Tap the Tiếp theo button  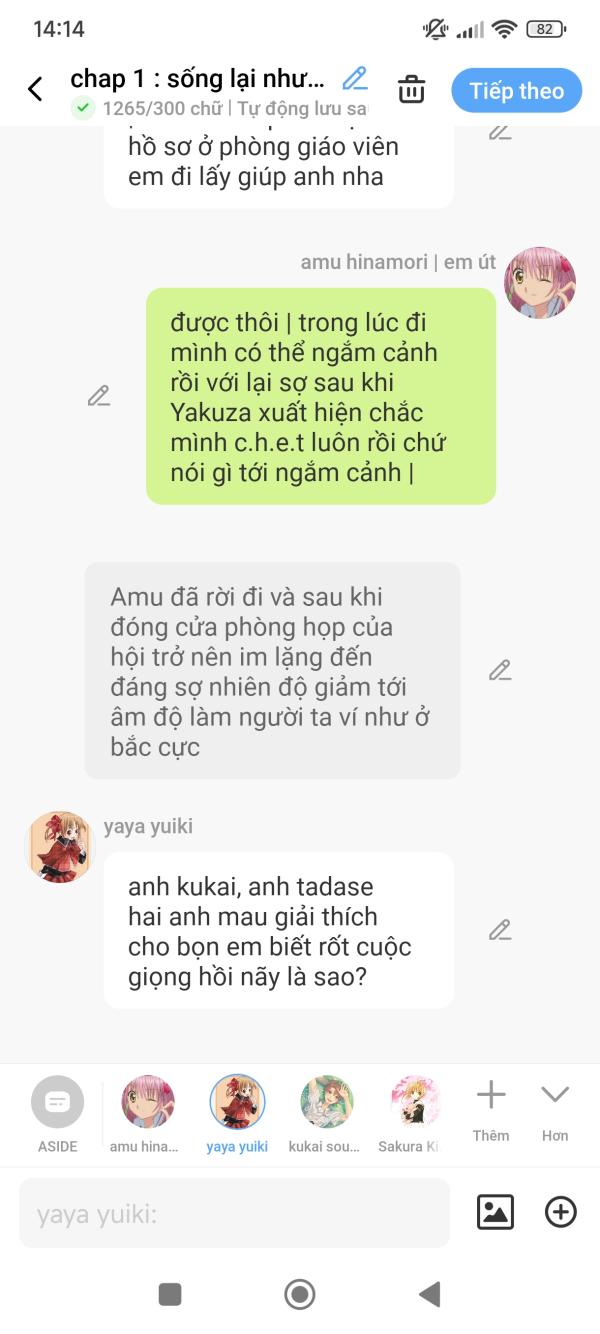coord(516,91)
